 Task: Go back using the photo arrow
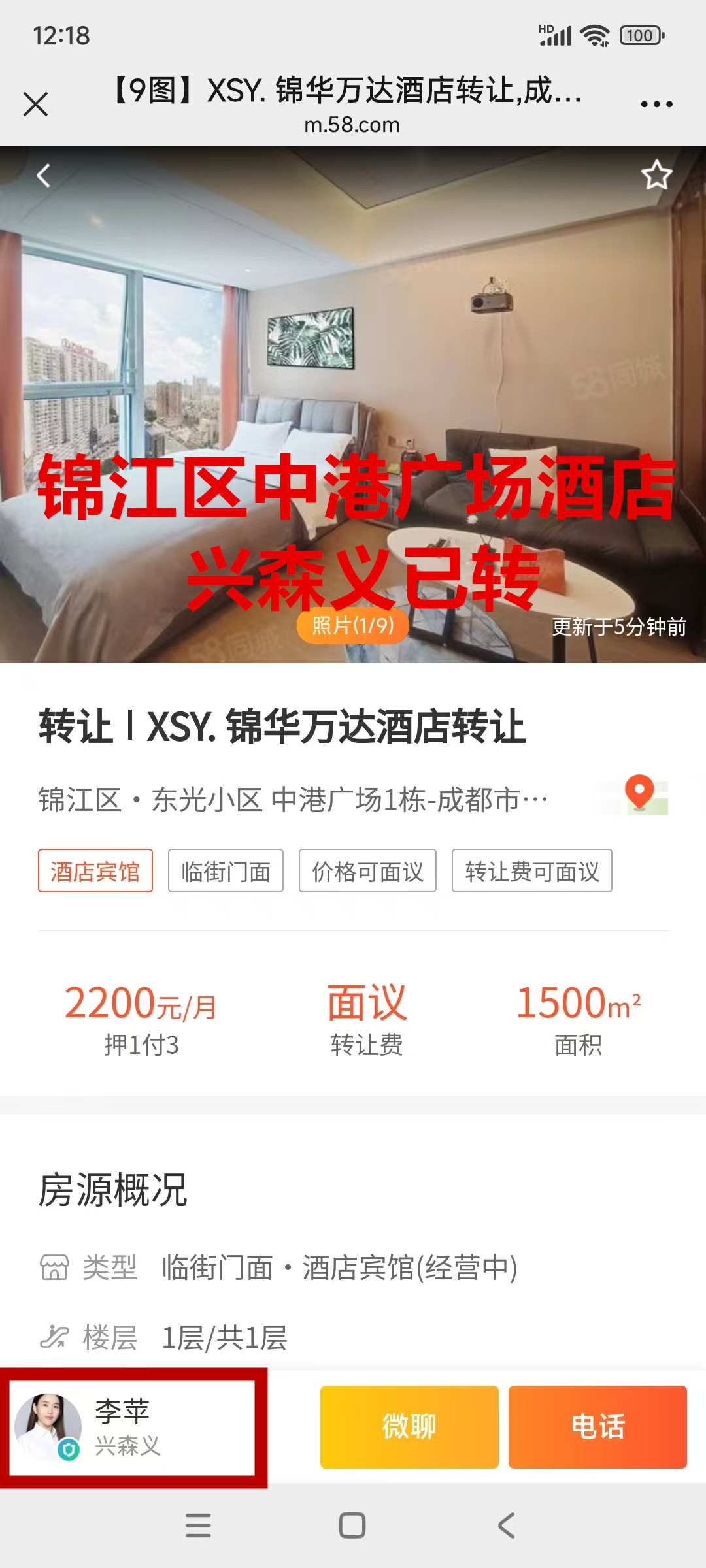[x=43, y=175]
